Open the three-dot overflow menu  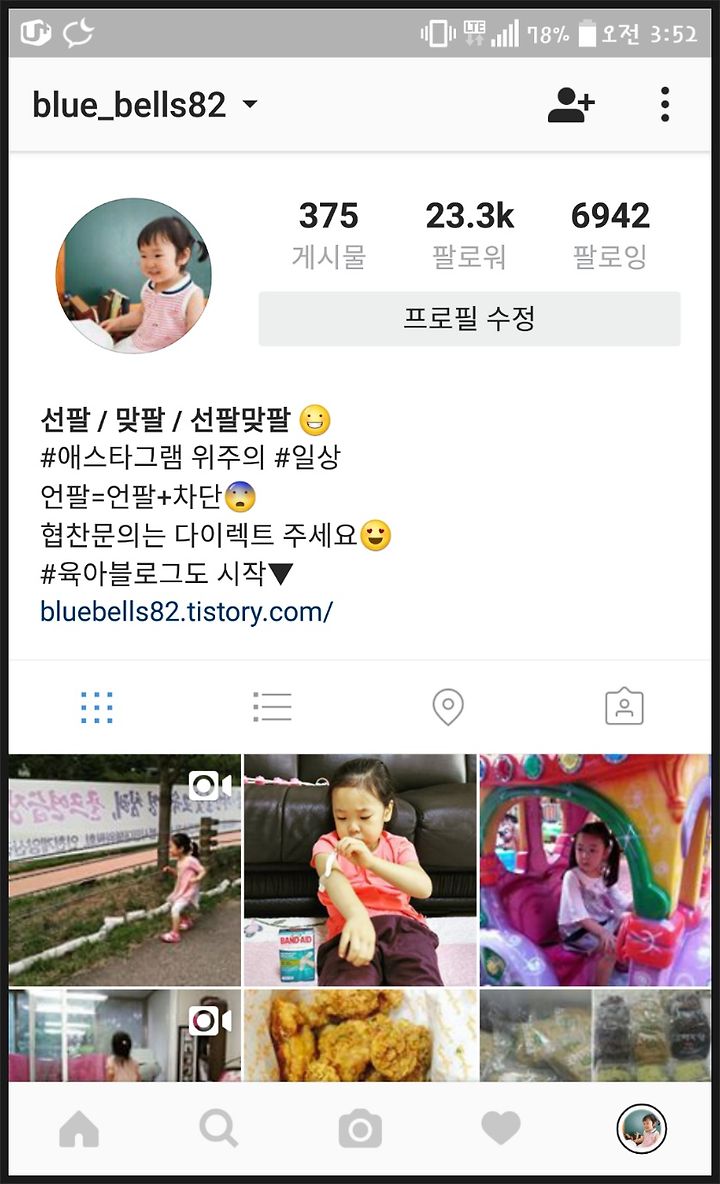[x=664, y=104]
